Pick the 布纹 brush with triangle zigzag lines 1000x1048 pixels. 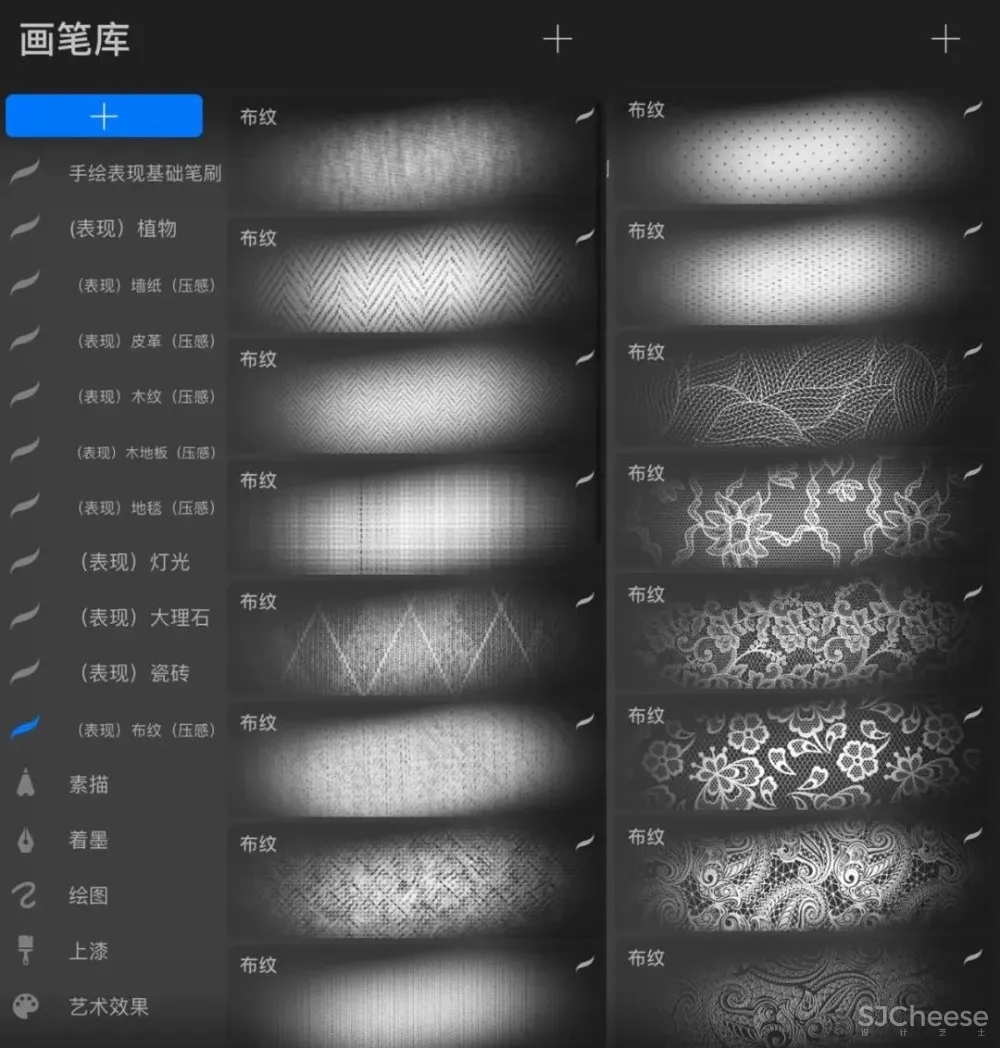[412, 638]
